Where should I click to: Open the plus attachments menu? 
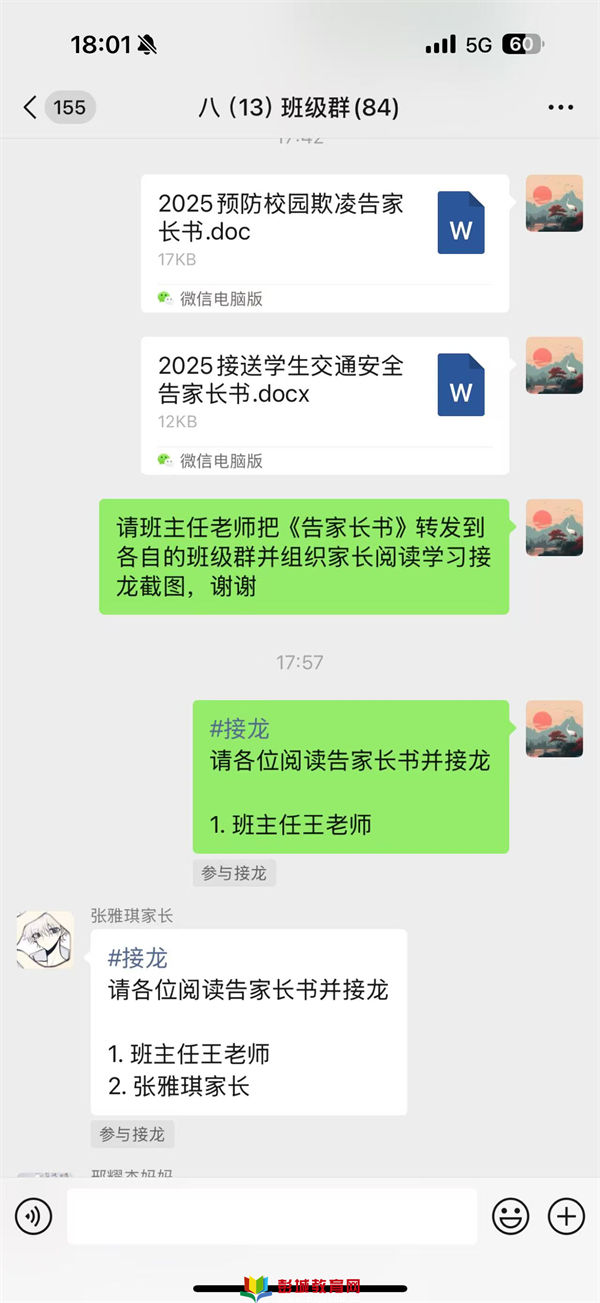[566, 1216]
